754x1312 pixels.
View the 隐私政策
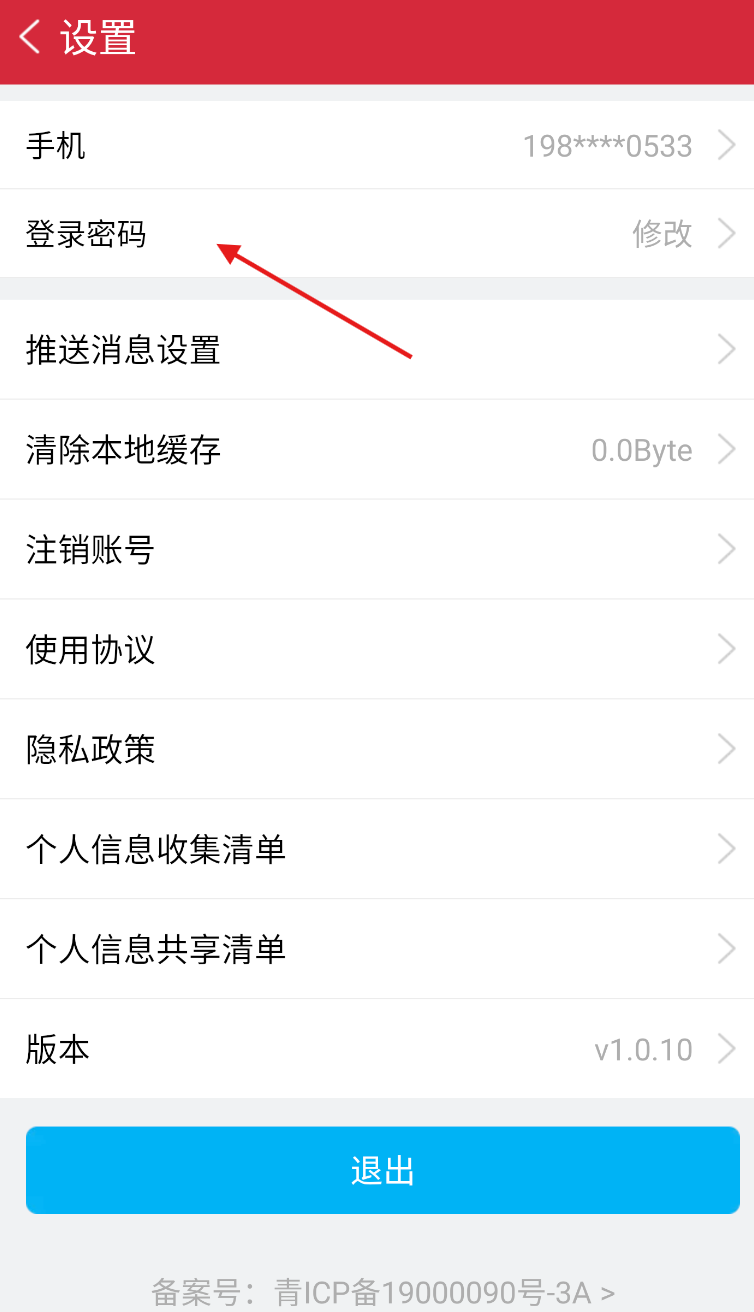(x=377, y=749)
